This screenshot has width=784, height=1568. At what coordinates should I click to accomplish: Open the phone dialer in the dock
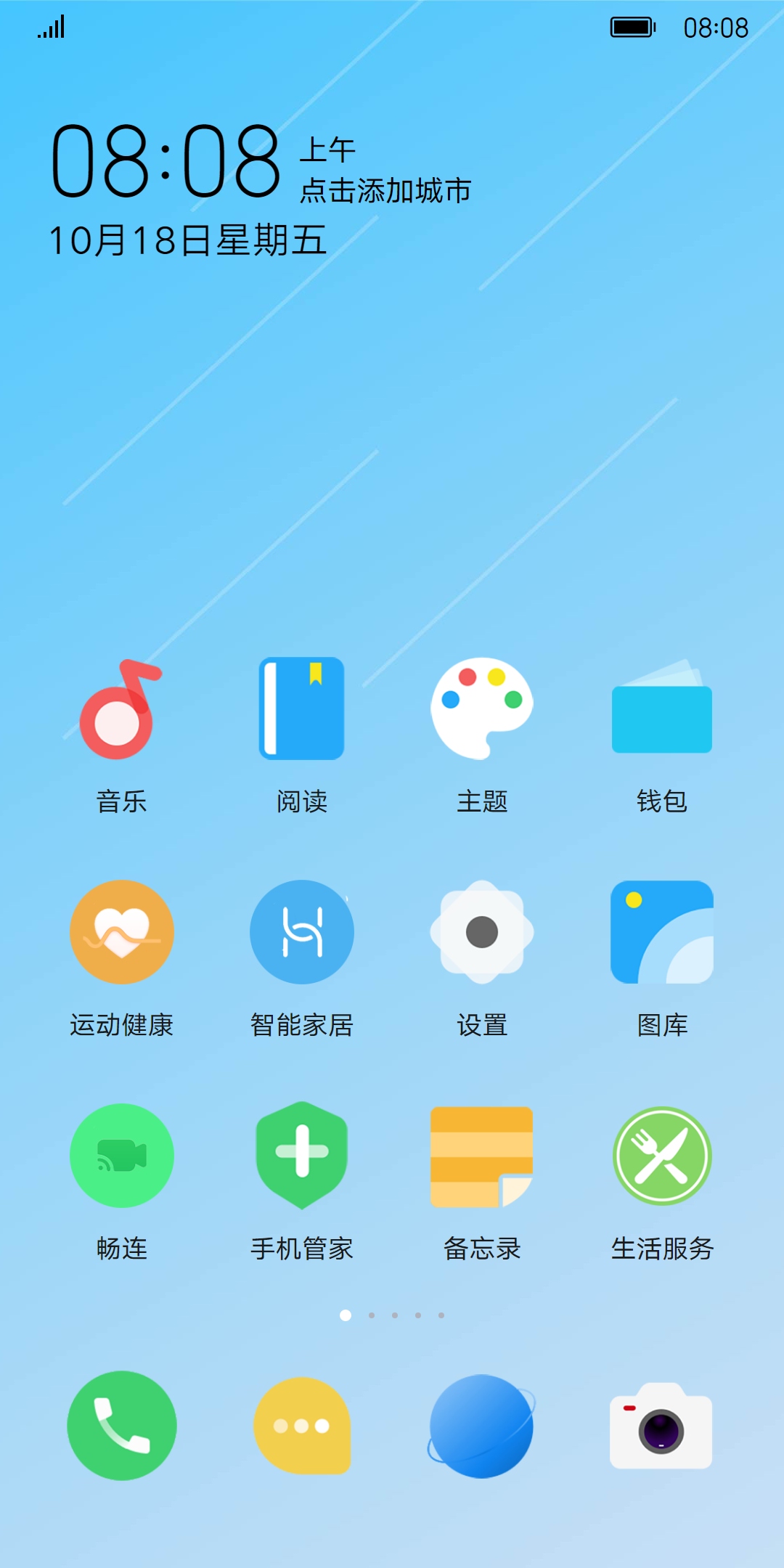tap(121, 1426)
